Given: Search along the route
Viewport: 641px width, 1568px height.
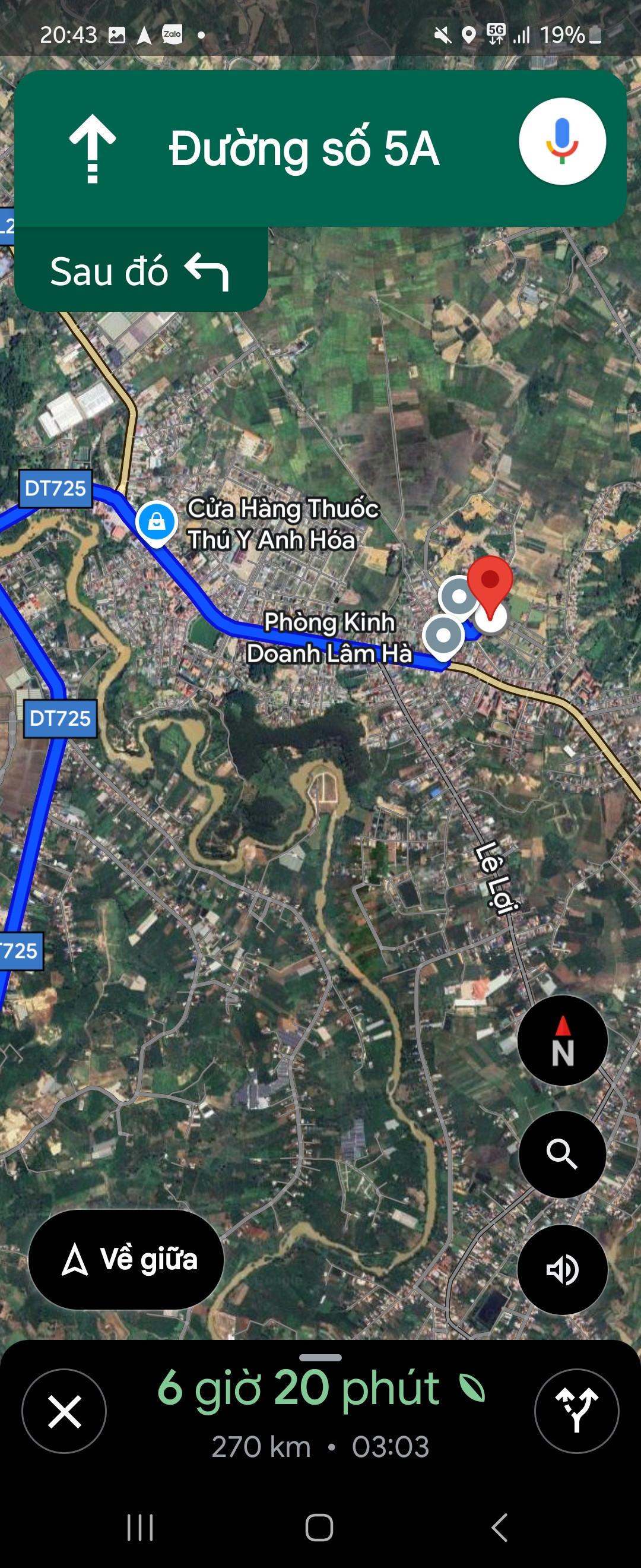Looking at the screenshot, I should pos(562,1154).
